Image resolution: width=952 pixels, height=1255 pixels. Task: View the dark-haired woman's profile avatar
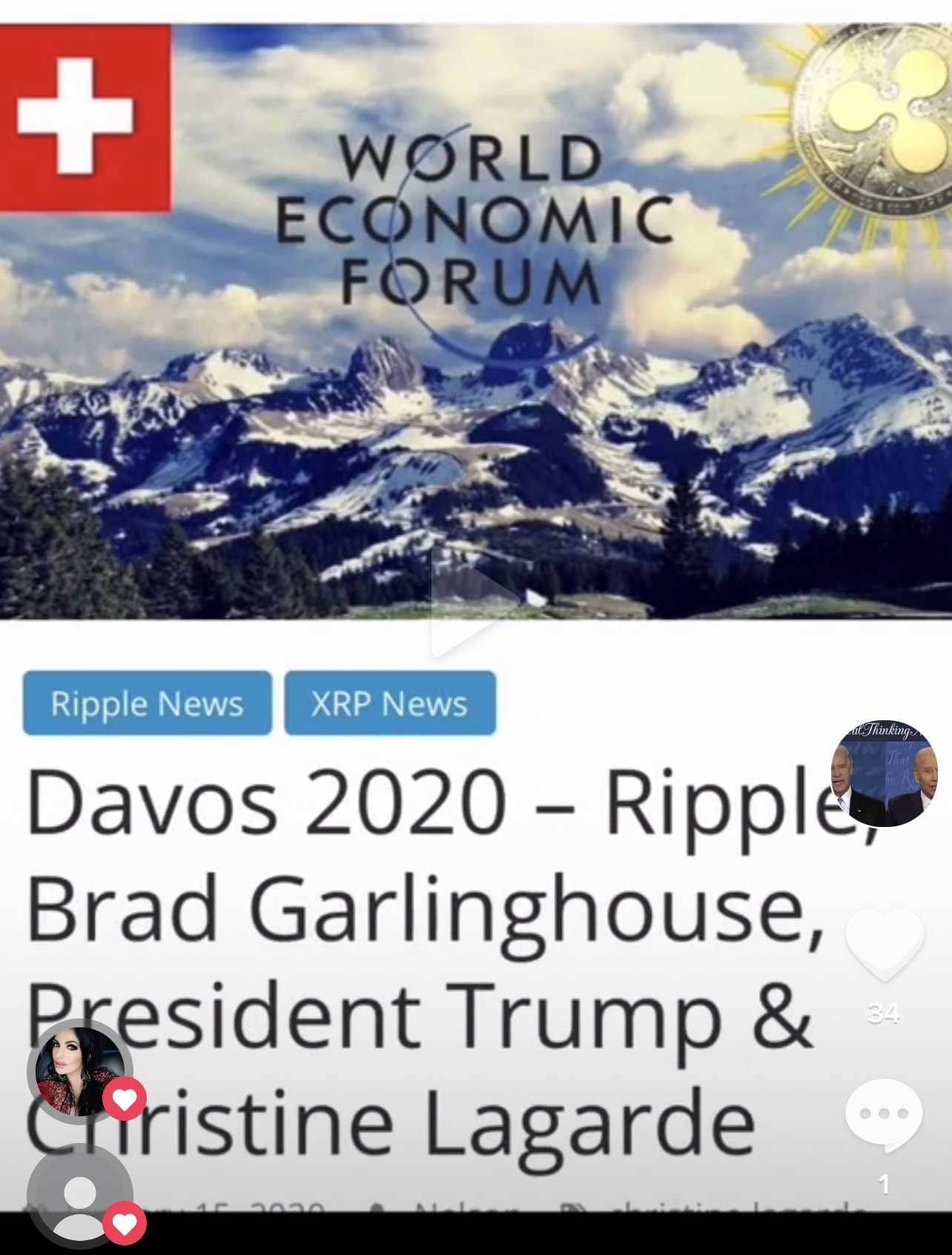[x=79, y=1071]
